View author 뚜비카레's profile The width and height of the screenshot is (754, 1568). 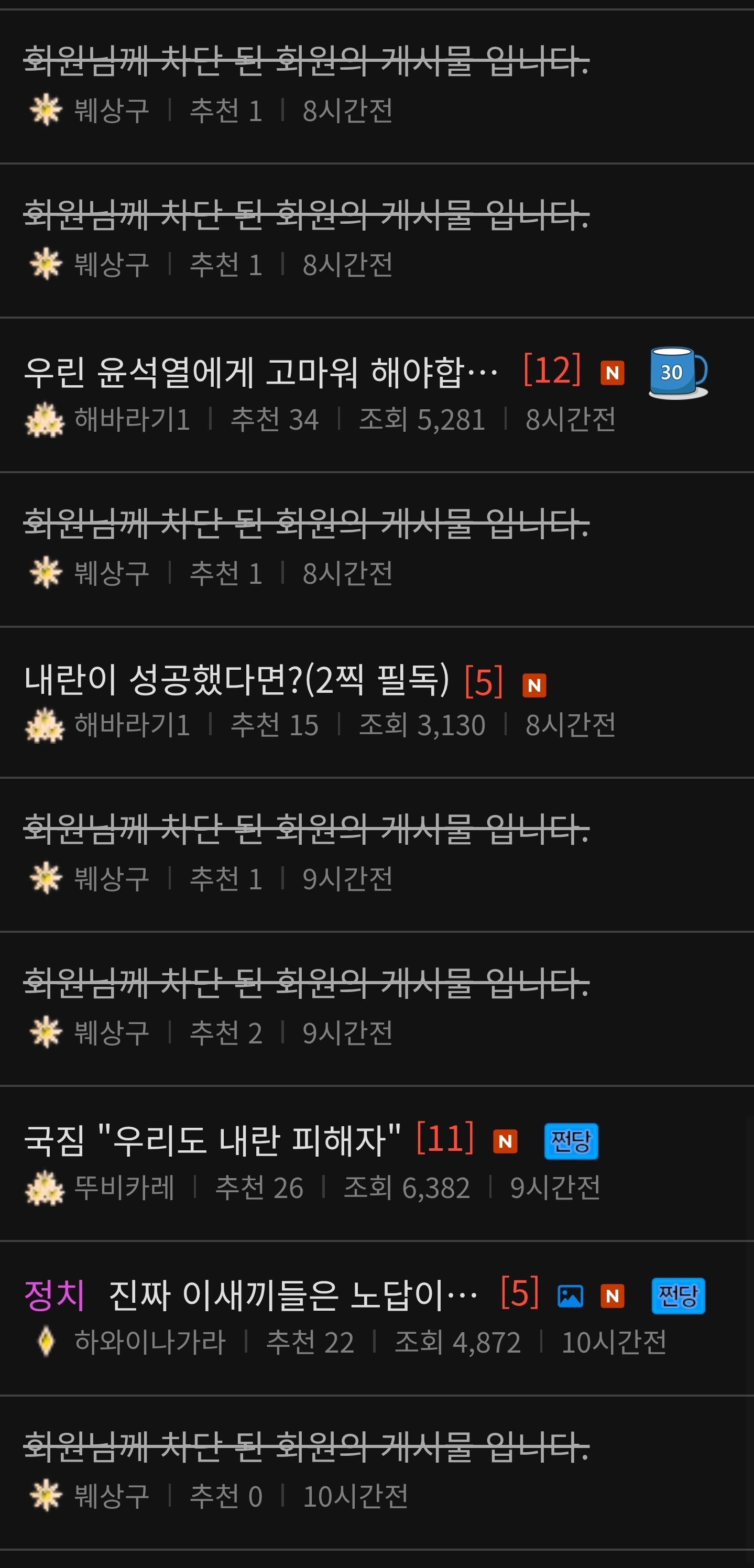click(124, 1188)
